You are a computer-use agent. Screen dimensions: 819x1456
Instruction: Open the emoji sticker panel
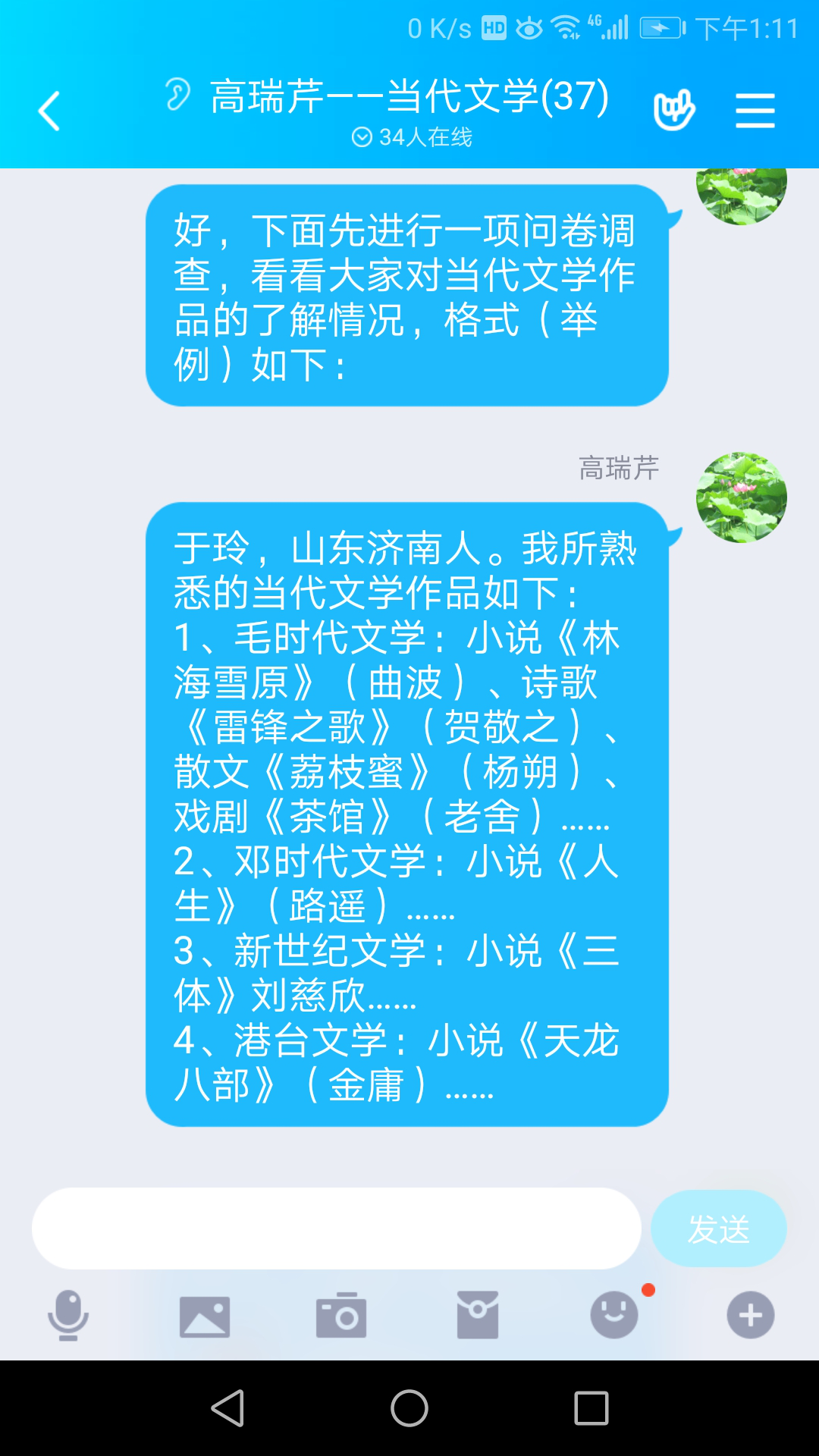(x=614, y=1315)
